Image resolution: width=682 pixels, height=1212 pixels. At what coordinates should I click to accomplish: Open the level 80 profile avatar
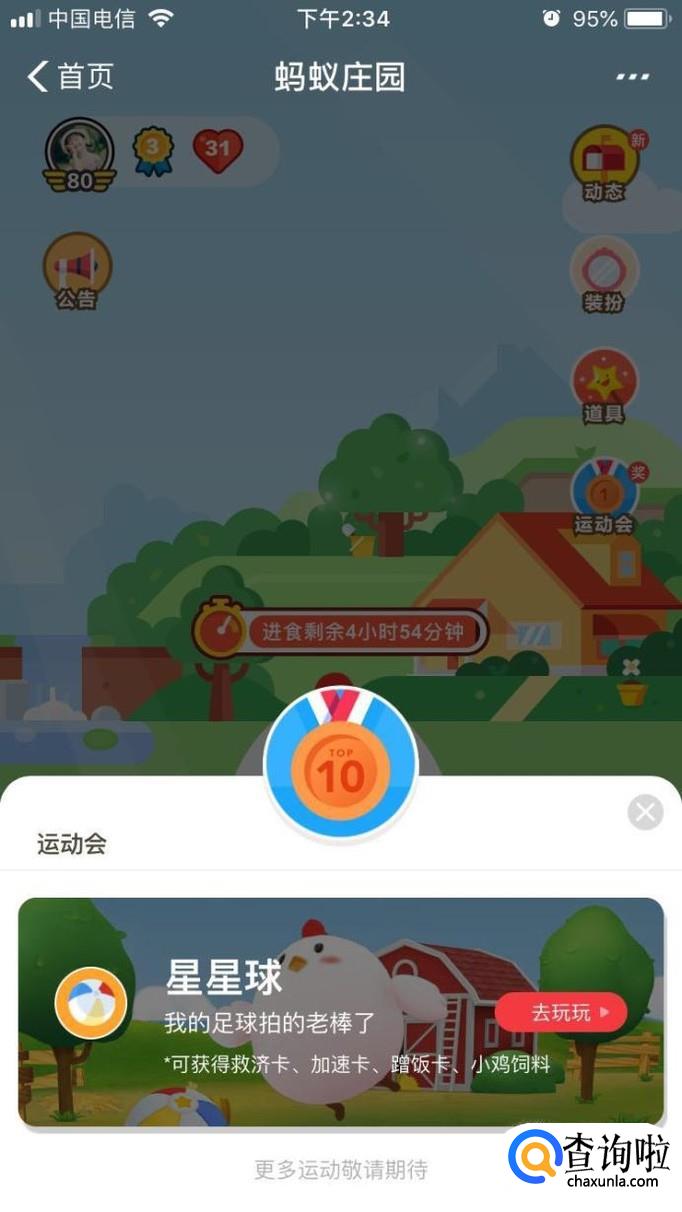pyautogui.click(x=80, y=157)
